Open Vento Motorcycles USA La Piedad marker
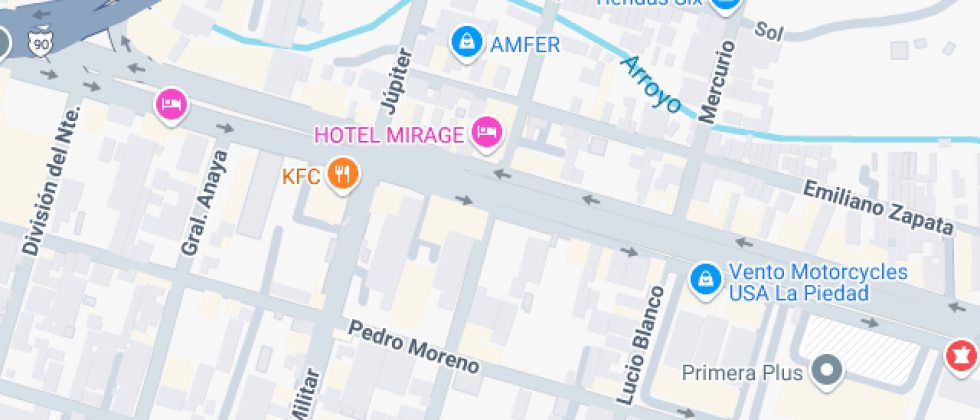This screenshot has height=420, width=980. [x=705, y=279]
